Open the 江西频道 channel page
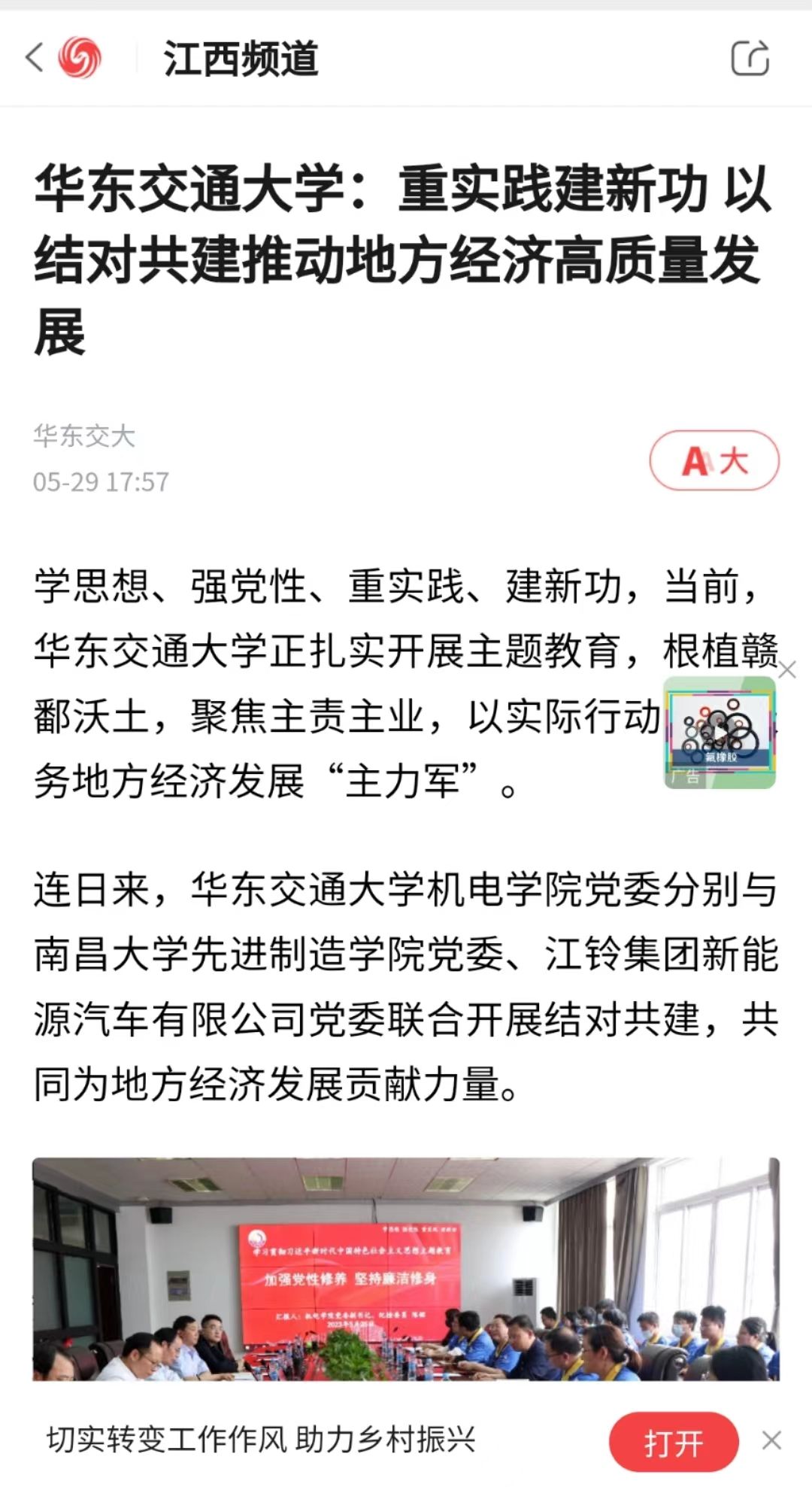812x1487 pixels. click(241, 59)
